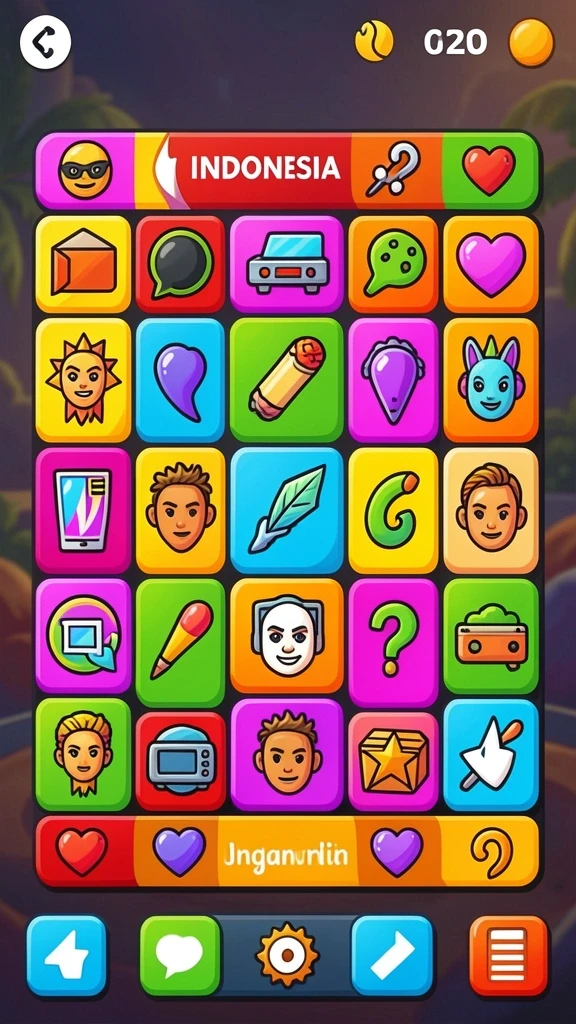Tap the orange envelope tile
This screenshot has height=1024, width=576.
pyautogui.click(x=83, y=264)
